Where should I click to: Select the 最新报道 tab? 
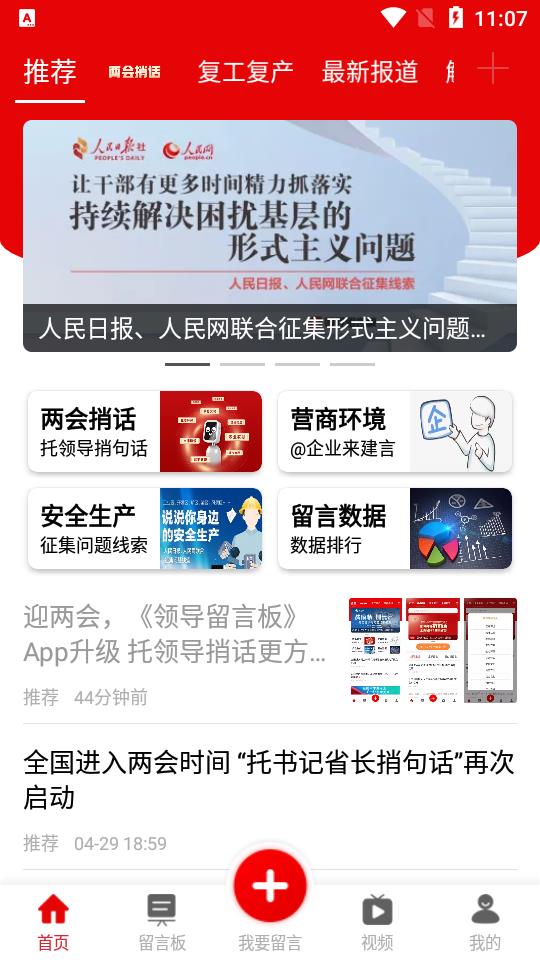(370, 72)
